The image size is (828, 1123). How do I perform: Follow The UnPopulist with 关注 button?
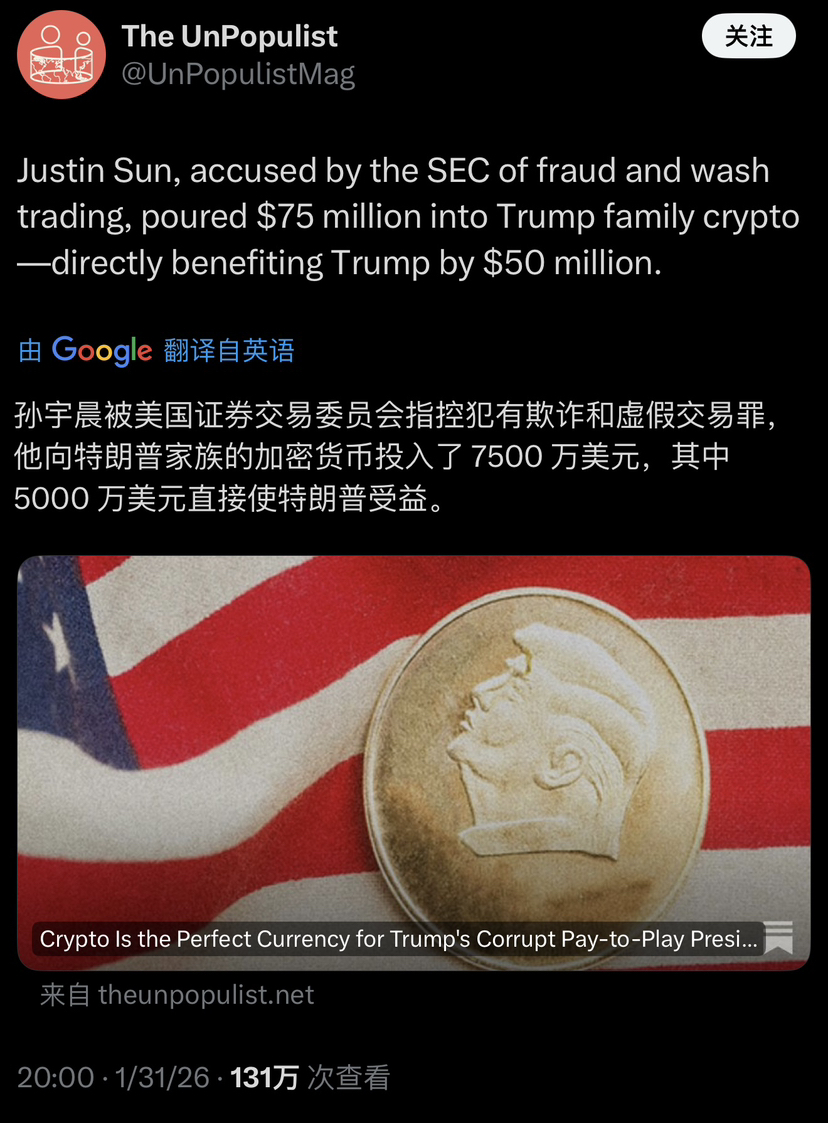pos(748,37)
